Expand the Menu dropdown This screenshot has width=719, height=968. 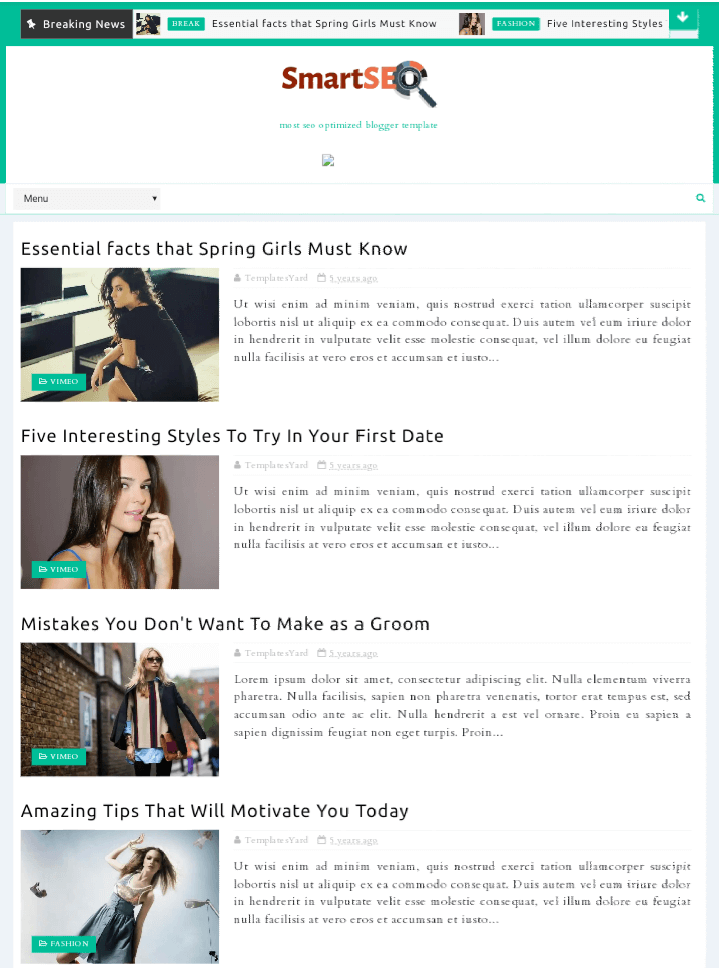tap(87, 198)
